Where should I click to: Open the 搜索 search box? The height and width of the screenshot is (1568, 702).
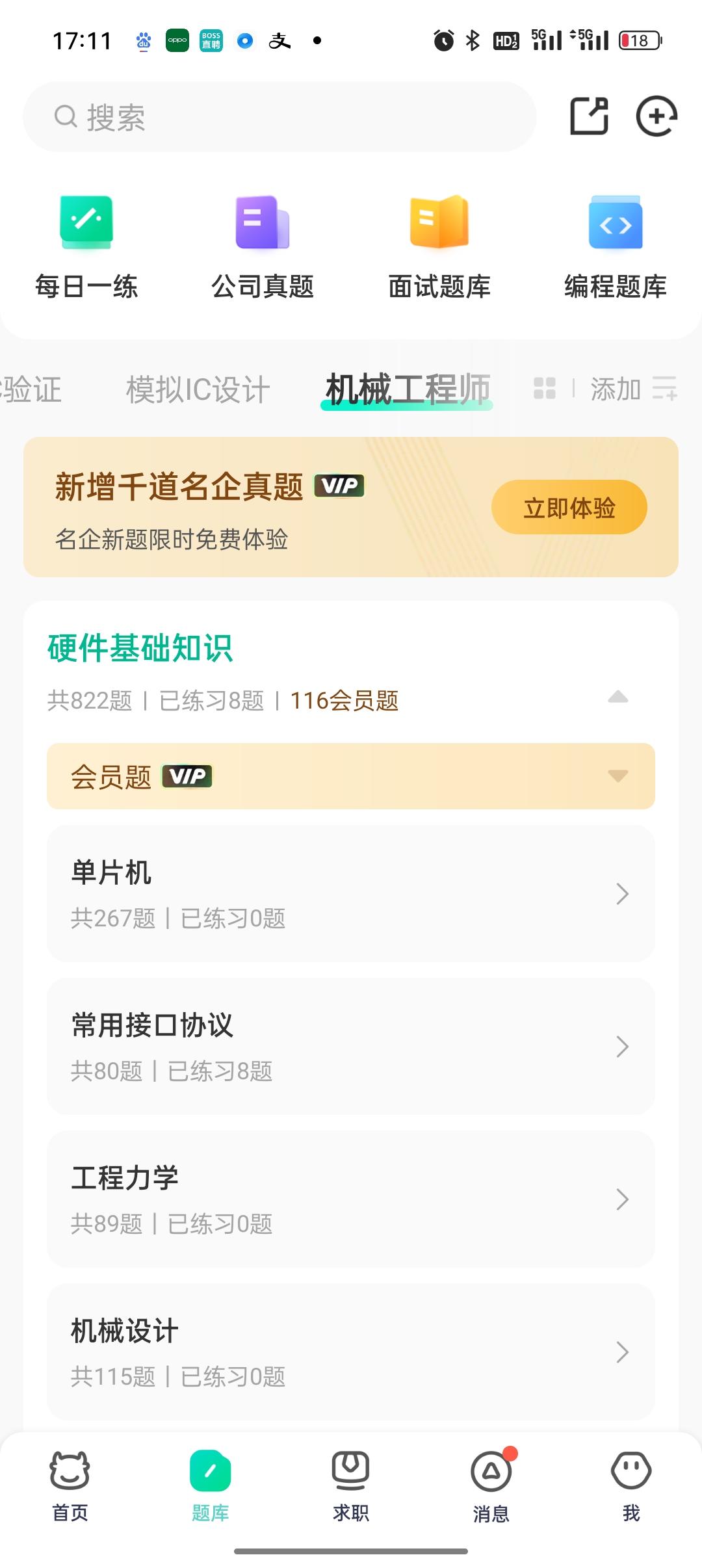(279, 117)
